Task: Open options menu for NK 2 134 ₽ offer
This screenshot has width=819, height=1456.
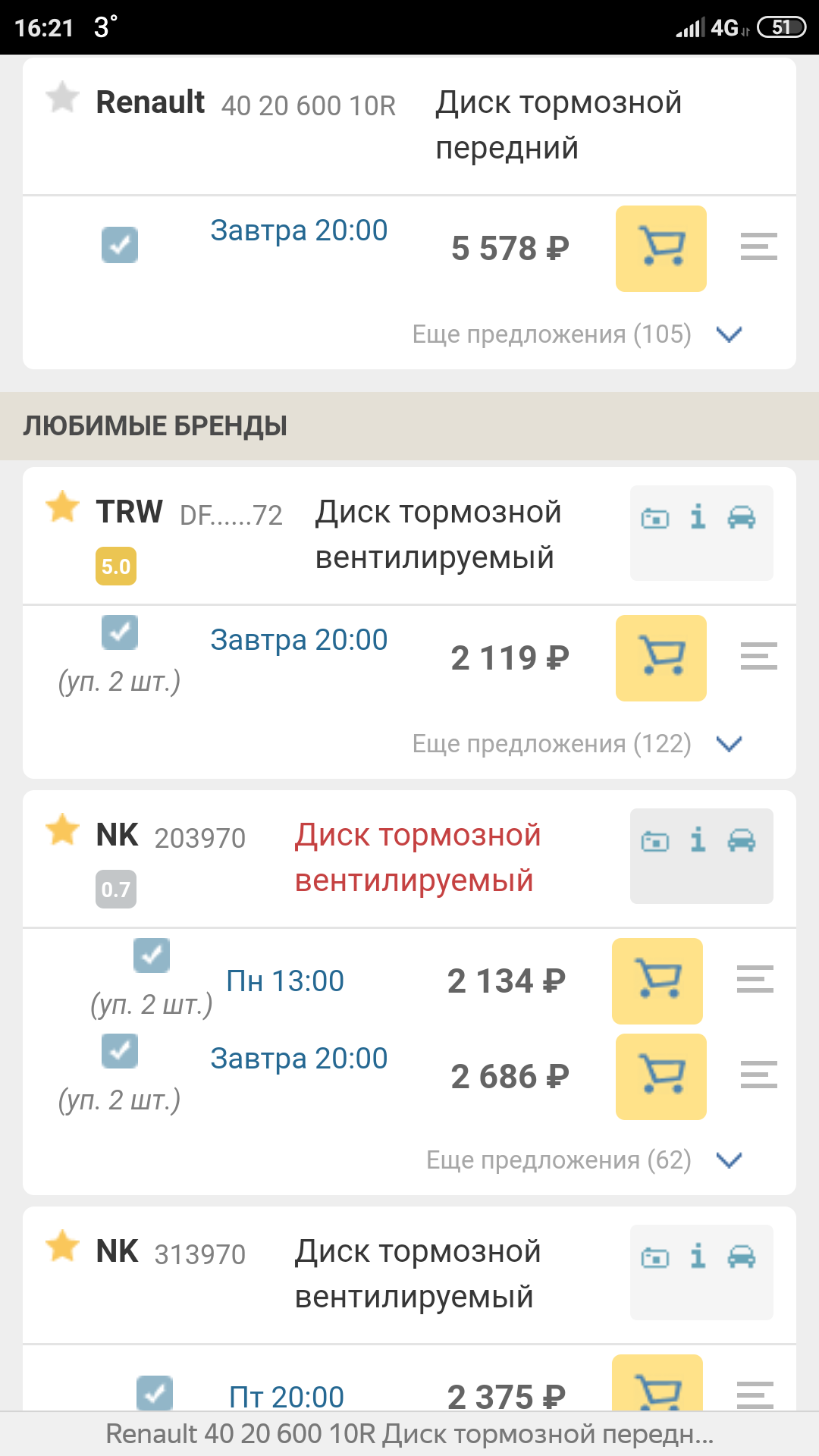Action: tap(755, 980)
